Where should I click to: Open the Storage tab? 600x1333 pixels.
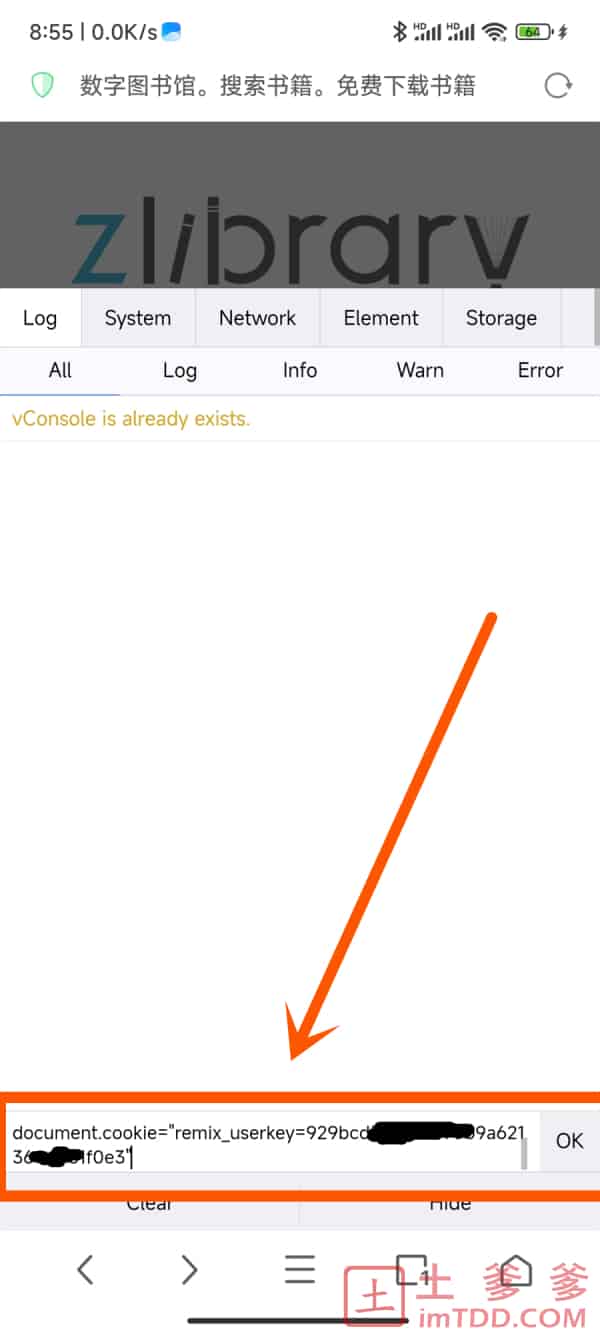pos(501,318)
